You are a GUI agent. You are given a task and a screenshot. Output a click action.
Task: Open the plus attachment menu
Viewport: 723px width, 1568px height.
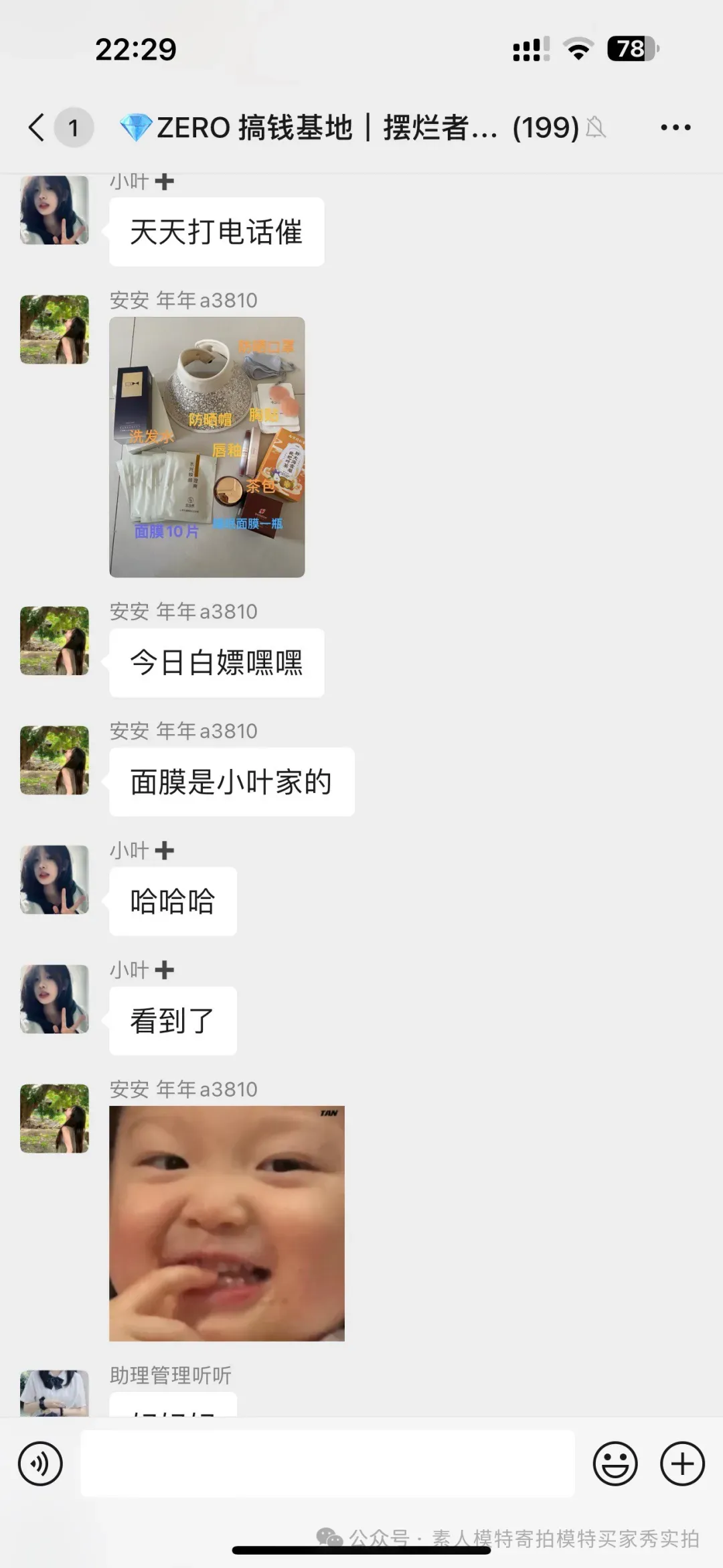tap(682, 1464)
